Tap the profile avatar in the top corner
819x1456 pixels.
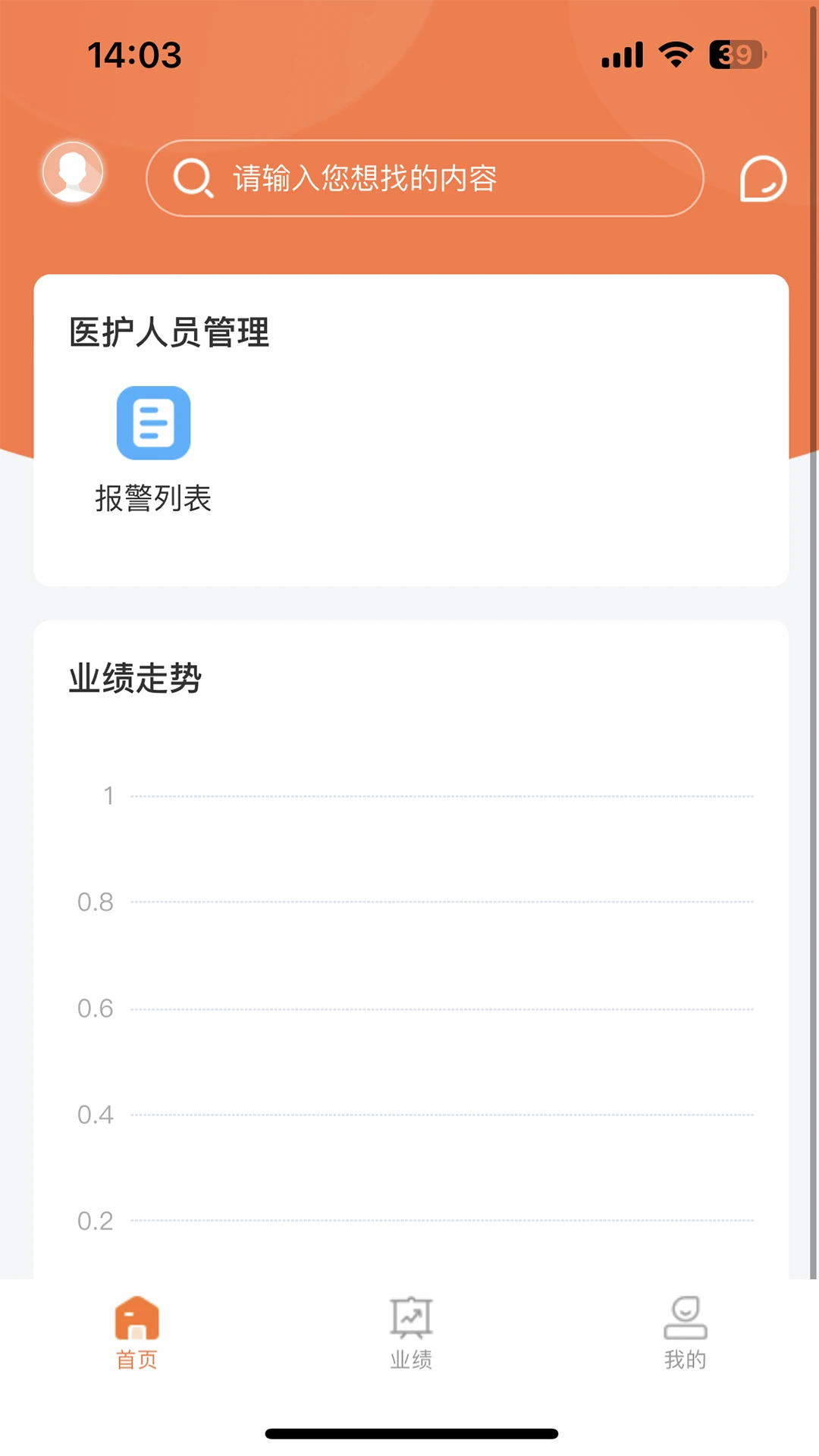point(72,172)
